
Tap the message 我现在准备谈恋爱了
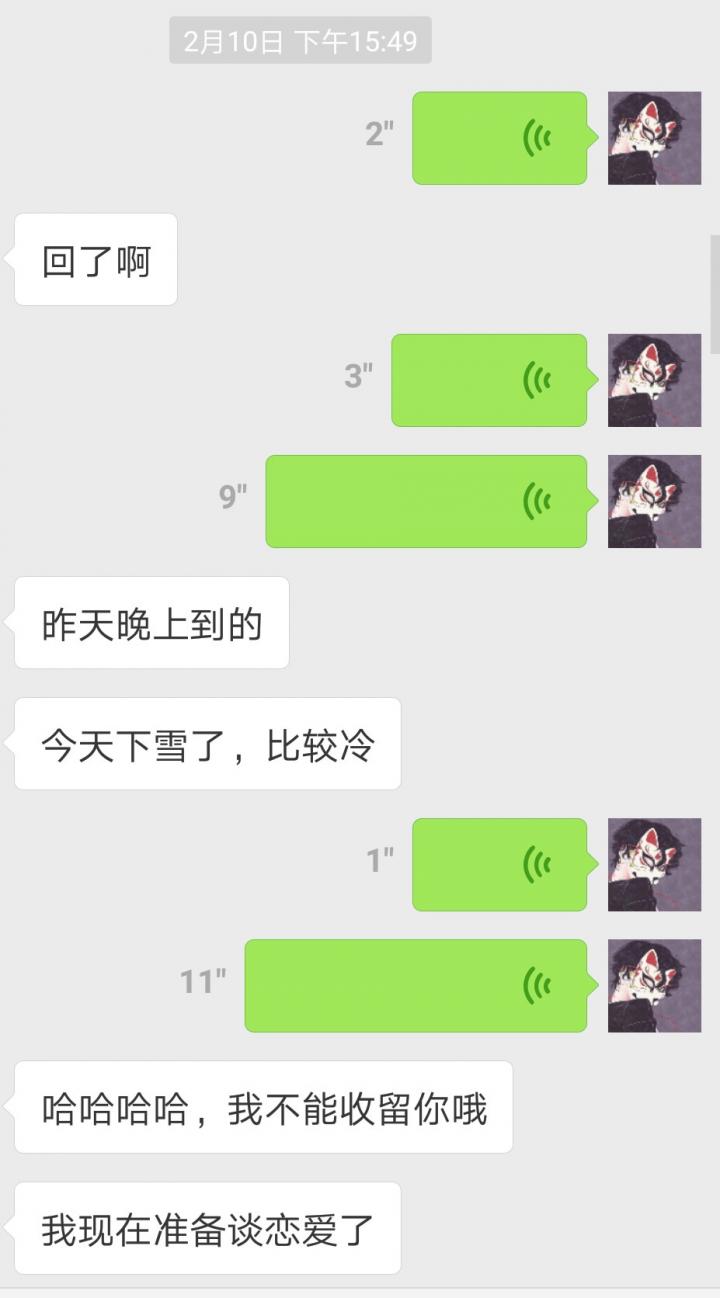click(208, 1227)
